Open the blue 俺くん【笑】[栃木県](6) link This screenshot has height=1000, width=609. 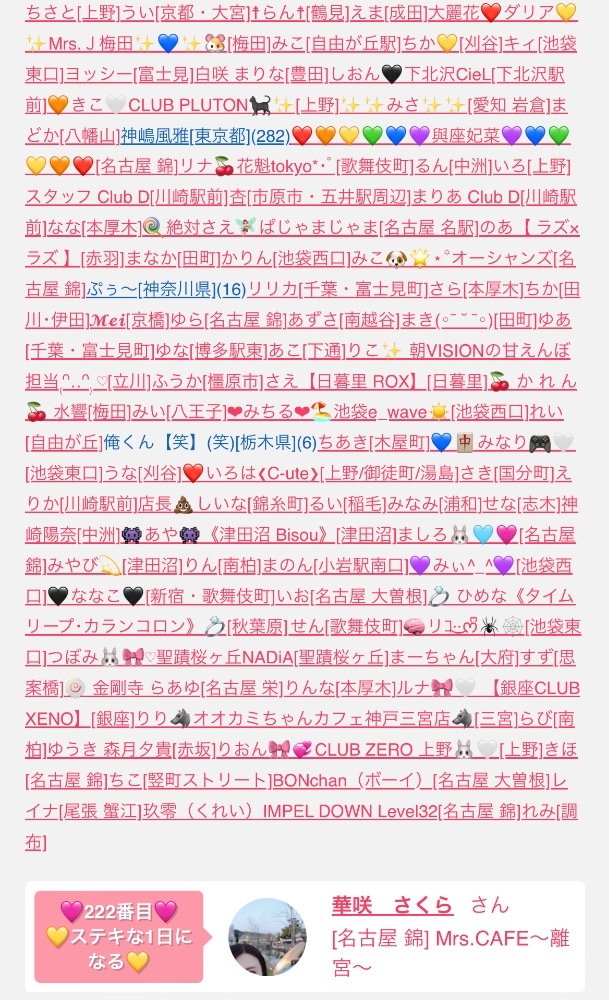tap(209, 442)
